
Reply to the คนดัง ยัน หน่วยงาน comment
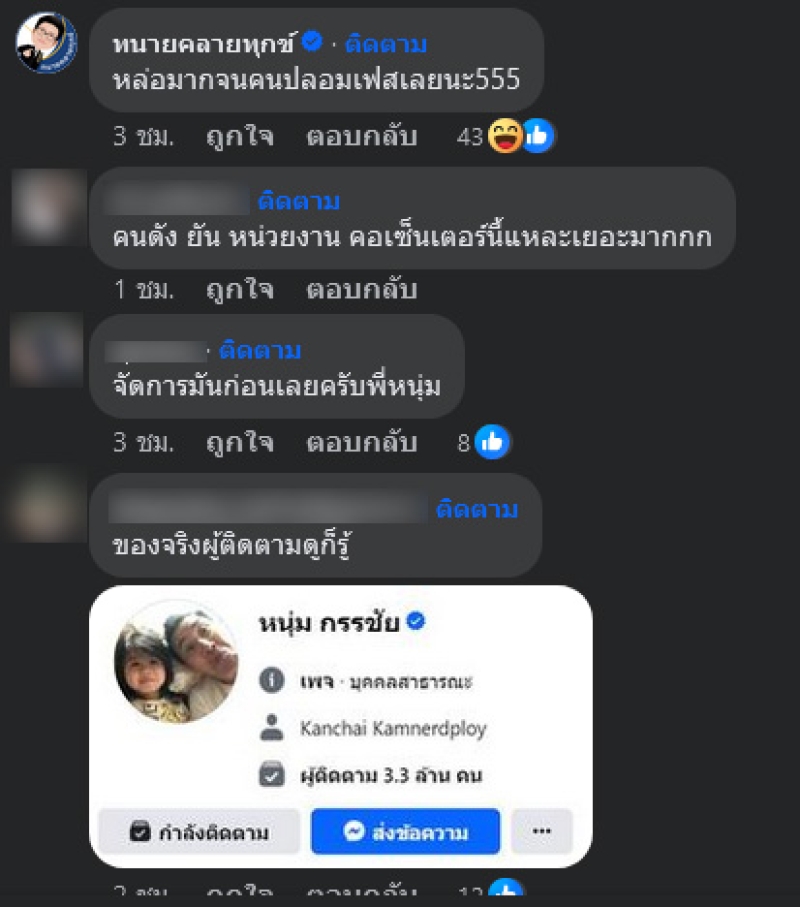(x=361, y=291)
